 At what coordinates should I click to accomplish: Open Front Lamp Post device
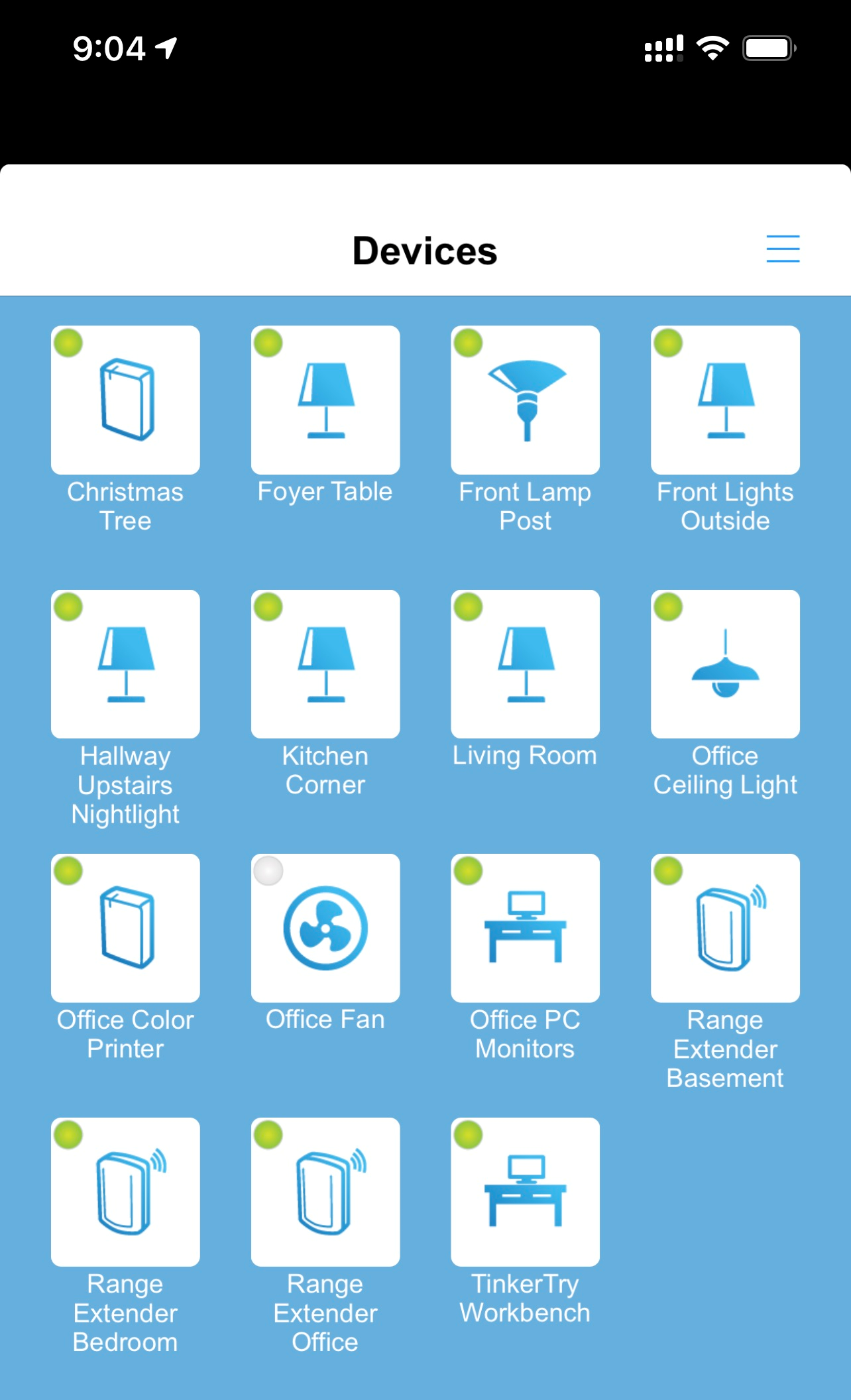[x=526, y=400]
